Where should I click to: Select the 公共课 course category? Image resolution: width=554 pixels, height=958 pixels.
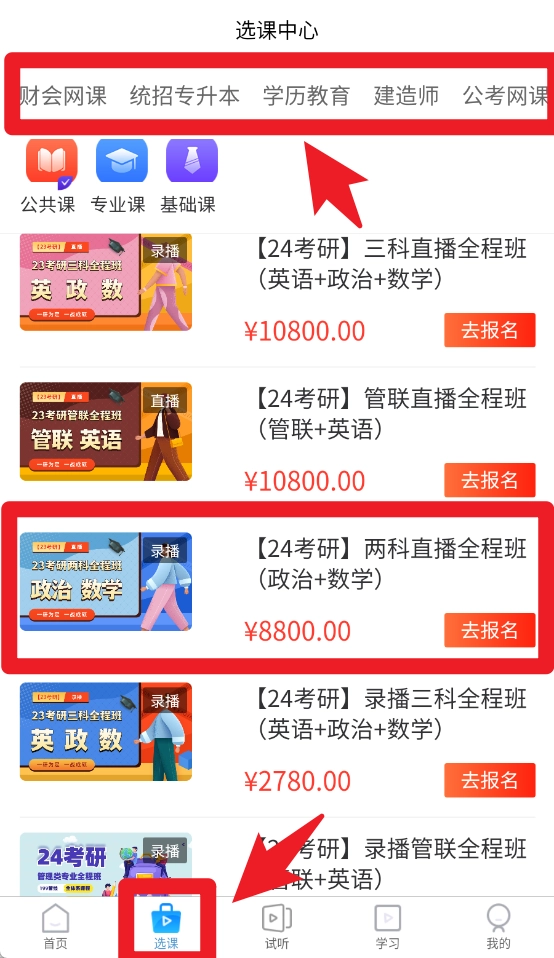(48, 176)
